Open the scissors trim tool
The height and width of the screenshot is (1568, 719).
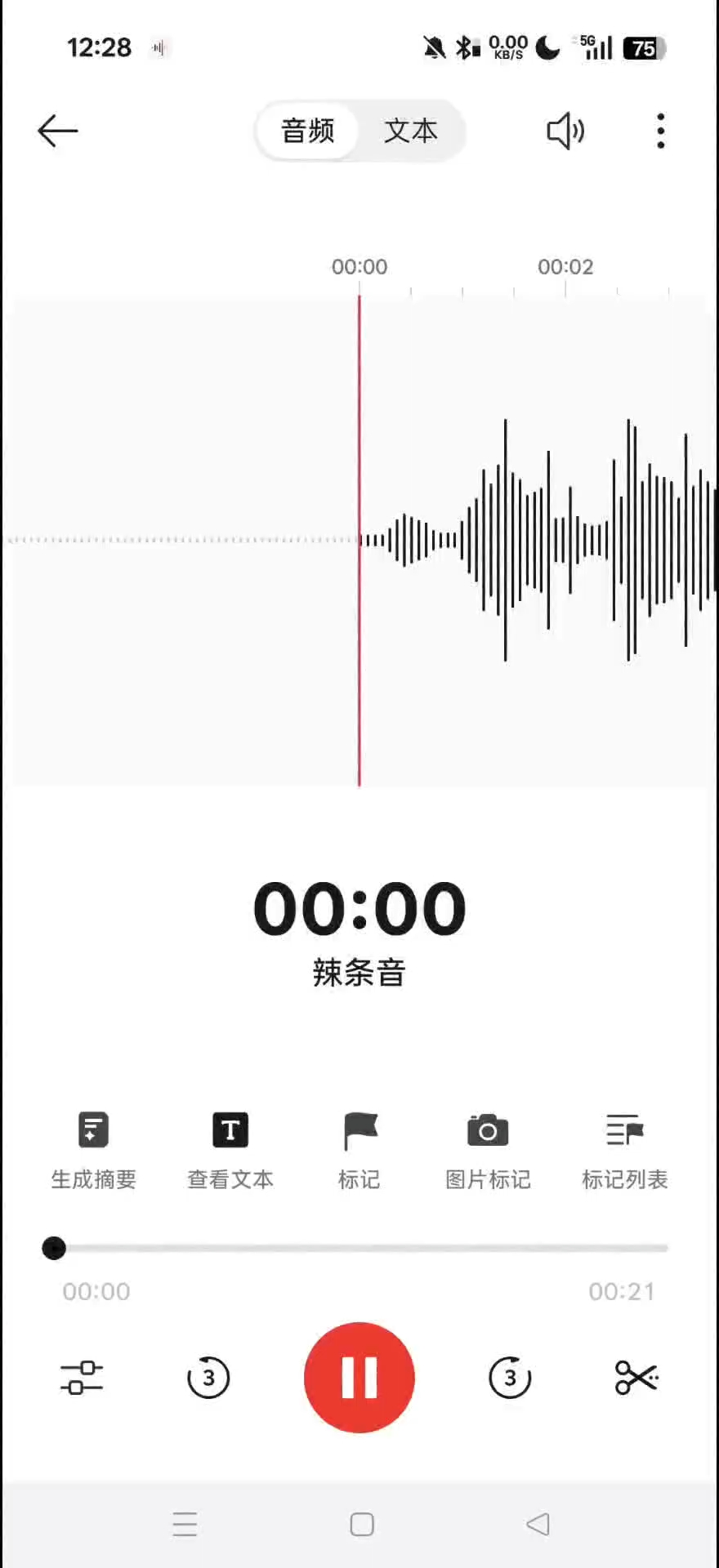point(636,1378)
